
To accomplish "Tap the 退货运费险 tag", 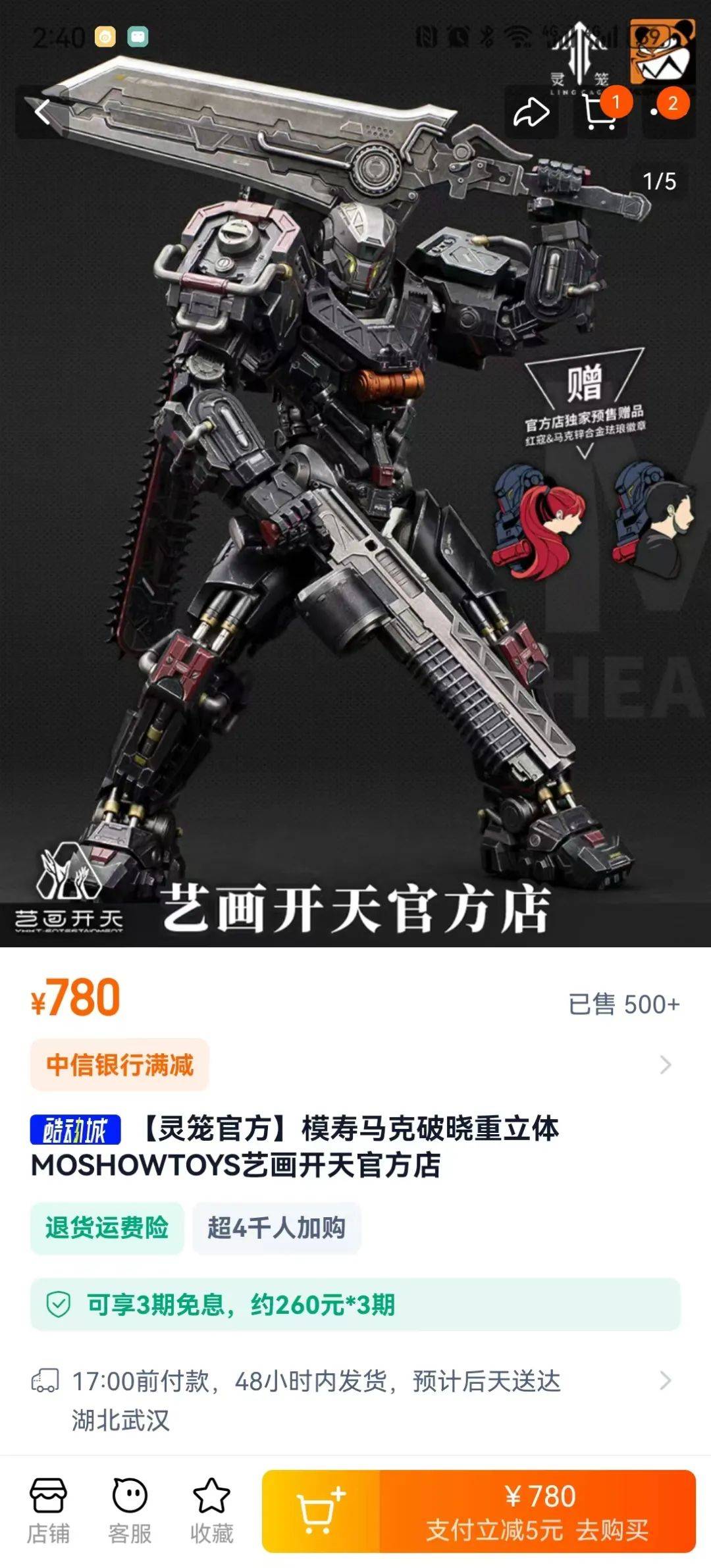I will click(x=107, y=1228).
